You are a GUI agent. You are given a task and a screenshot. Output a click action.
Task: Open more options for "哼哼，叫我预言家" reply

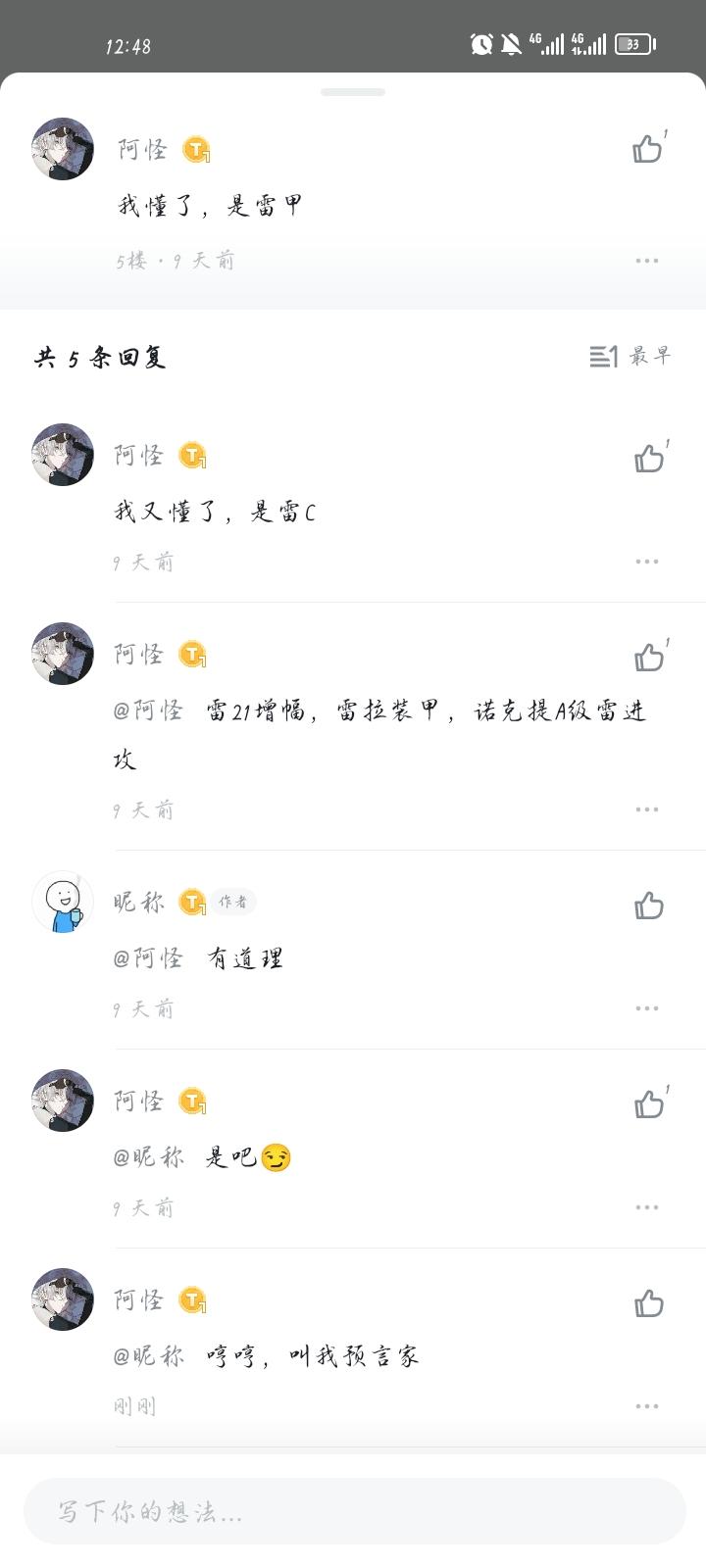646,1406
